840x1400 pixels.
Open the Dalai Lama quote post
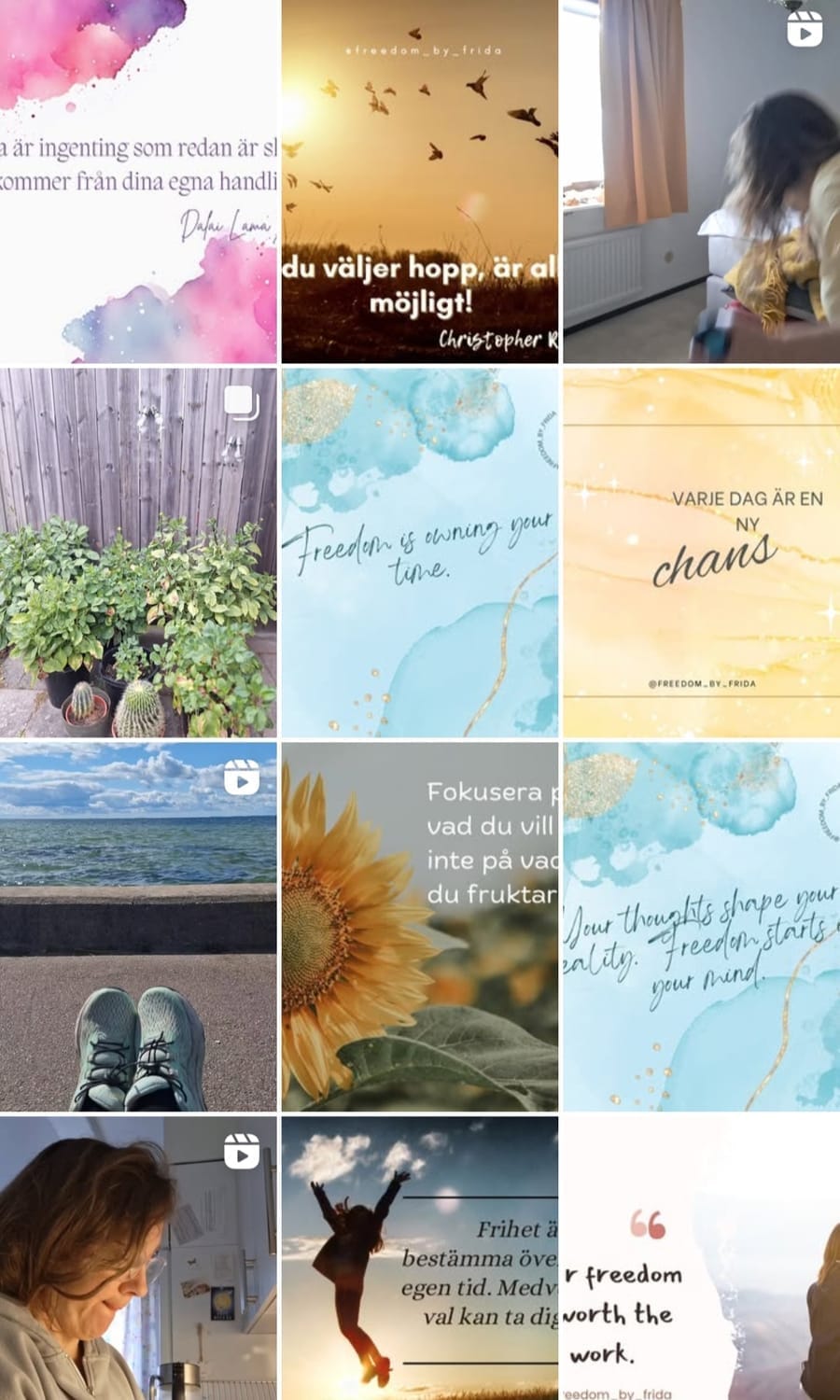(x=138, y=181)
